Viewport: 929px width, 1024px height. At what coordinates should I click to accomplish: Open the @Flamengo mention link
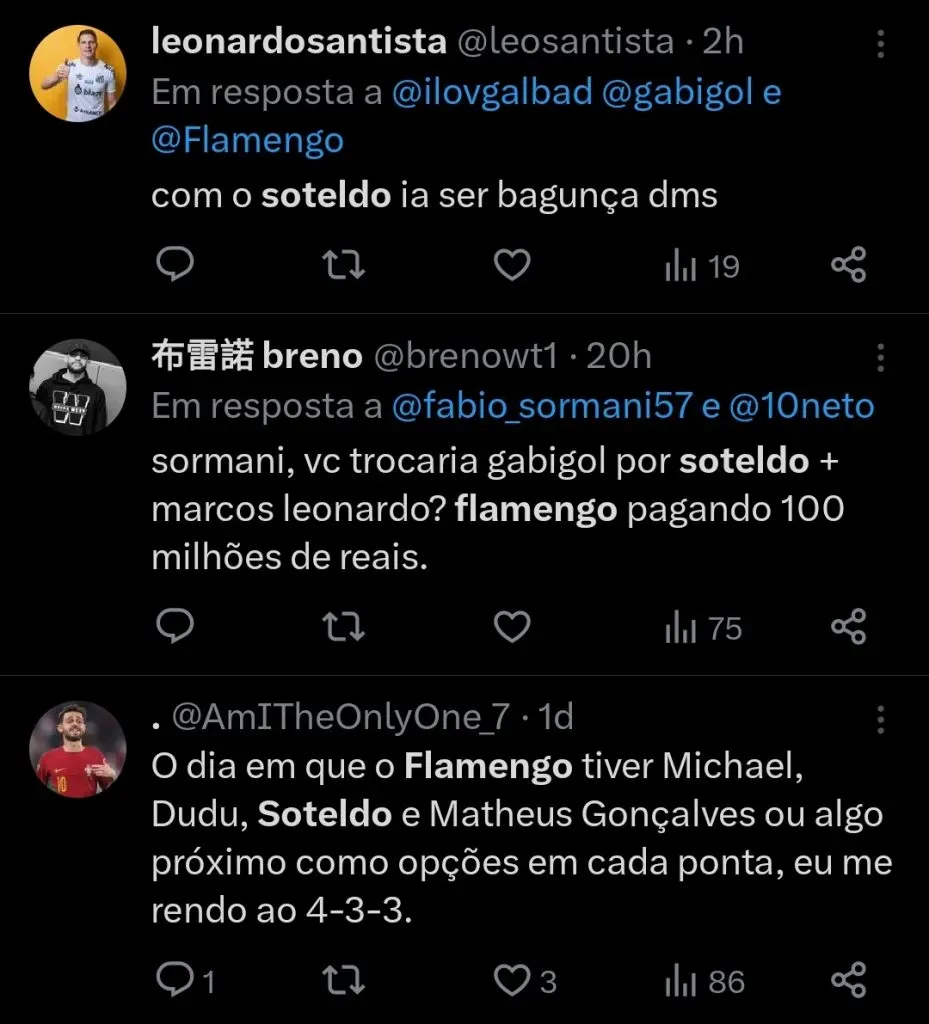[247, 141]
